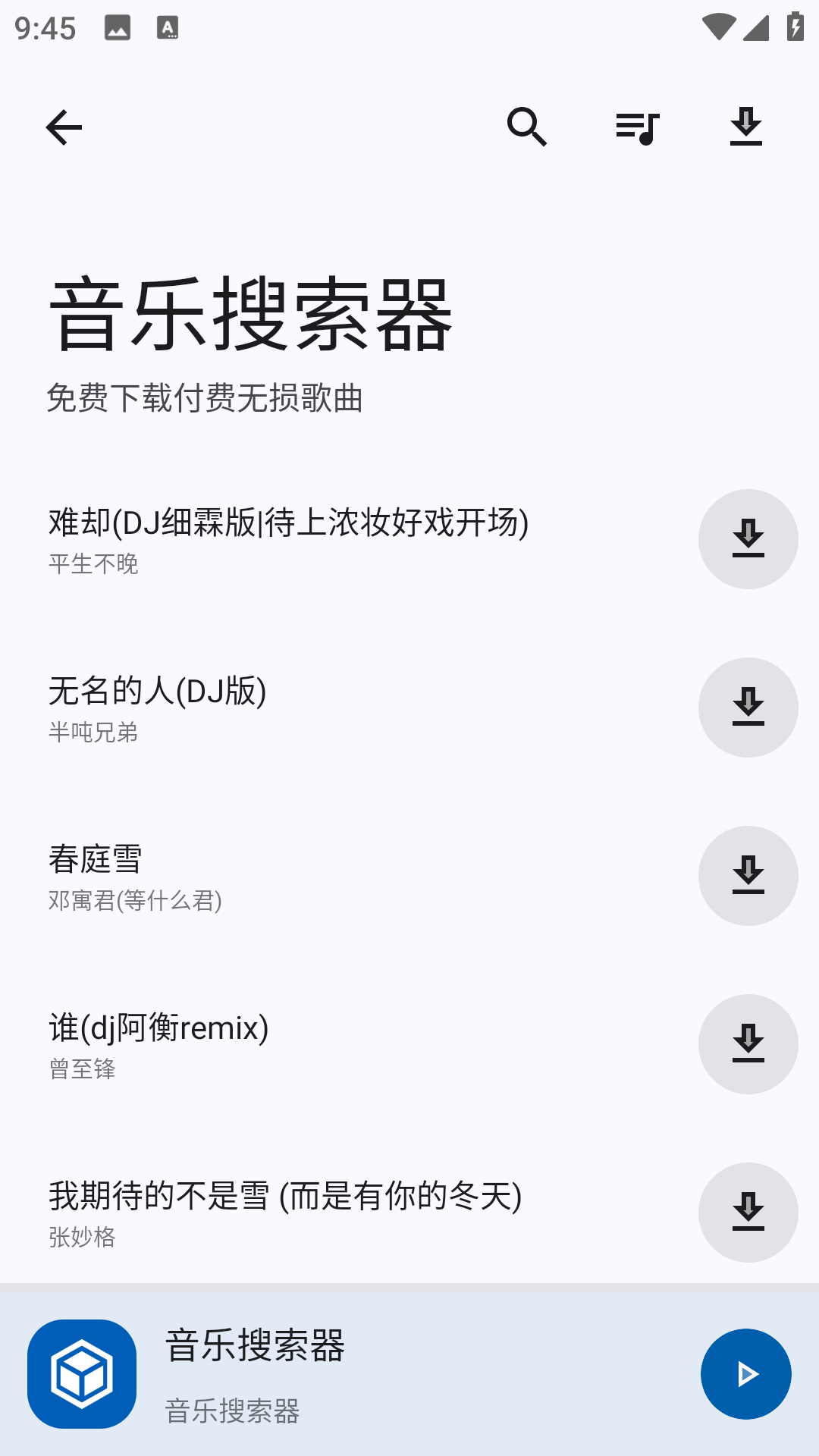819x1456 pixels.
Task: Play the current track in mini player
Action: point(745,1374)
